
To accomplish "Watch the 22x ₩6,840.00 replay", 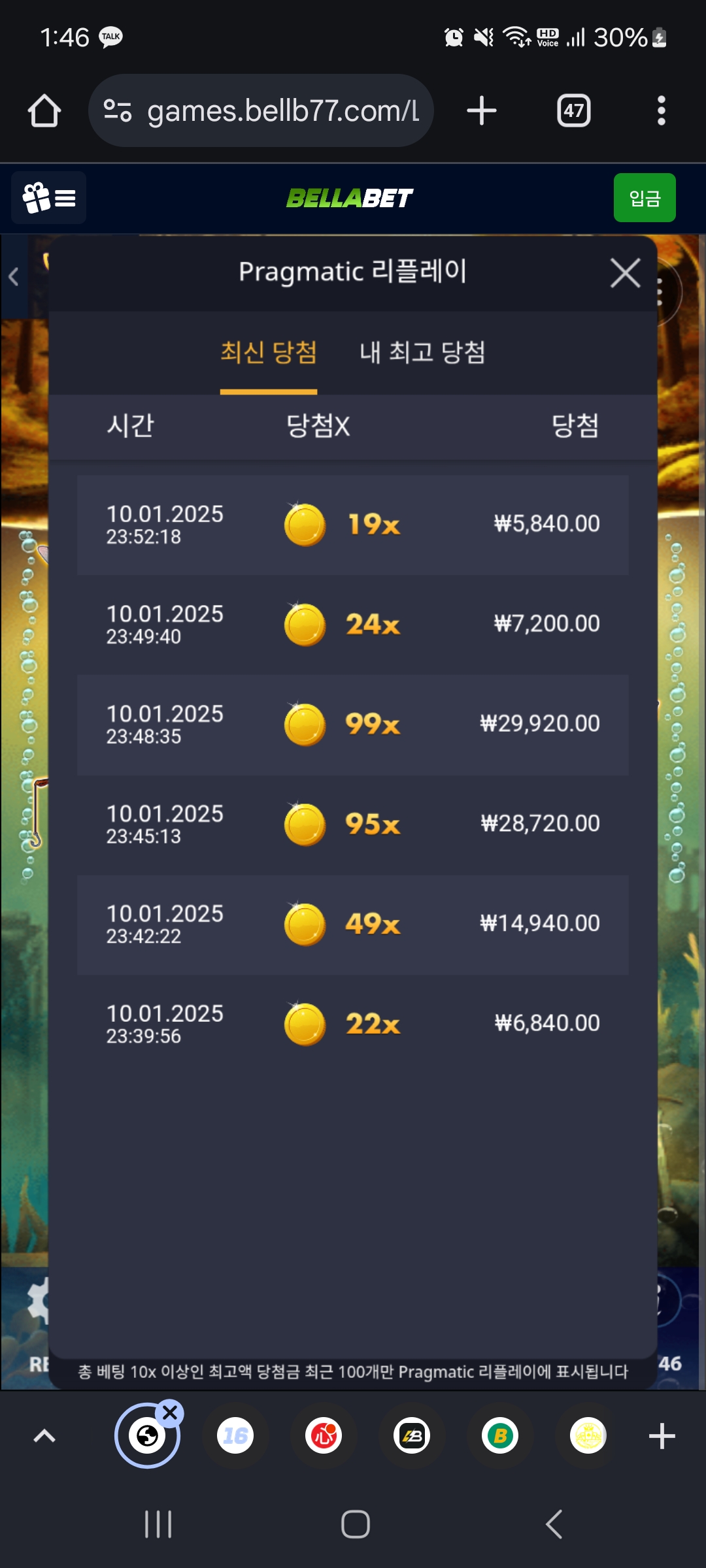I will [x=353, y=1024].
